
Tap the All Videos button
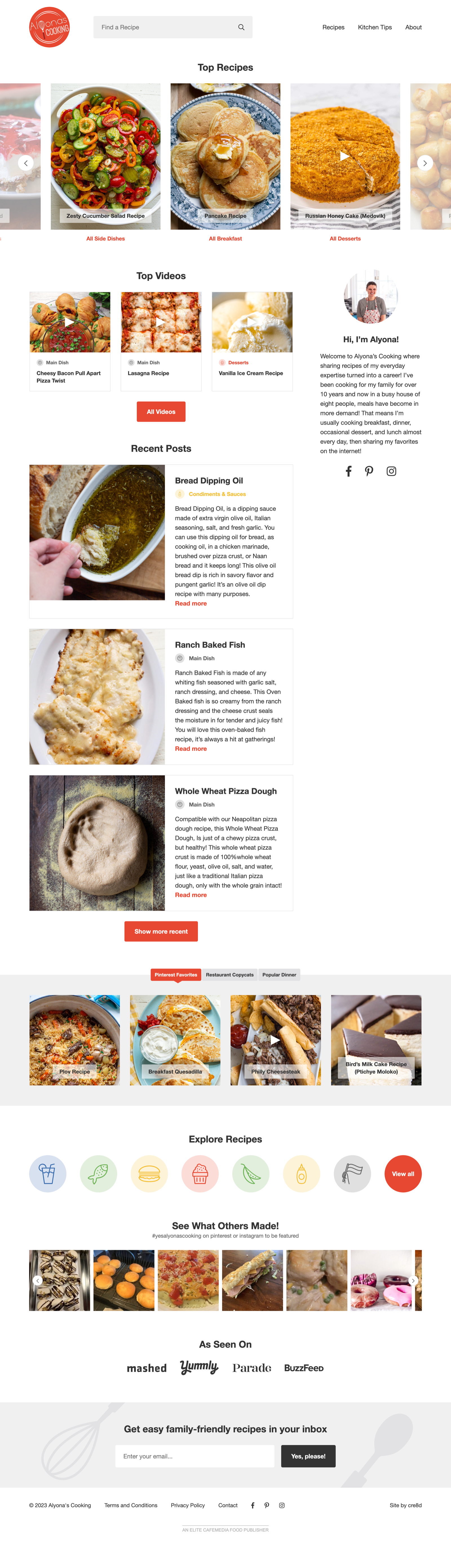161,412
